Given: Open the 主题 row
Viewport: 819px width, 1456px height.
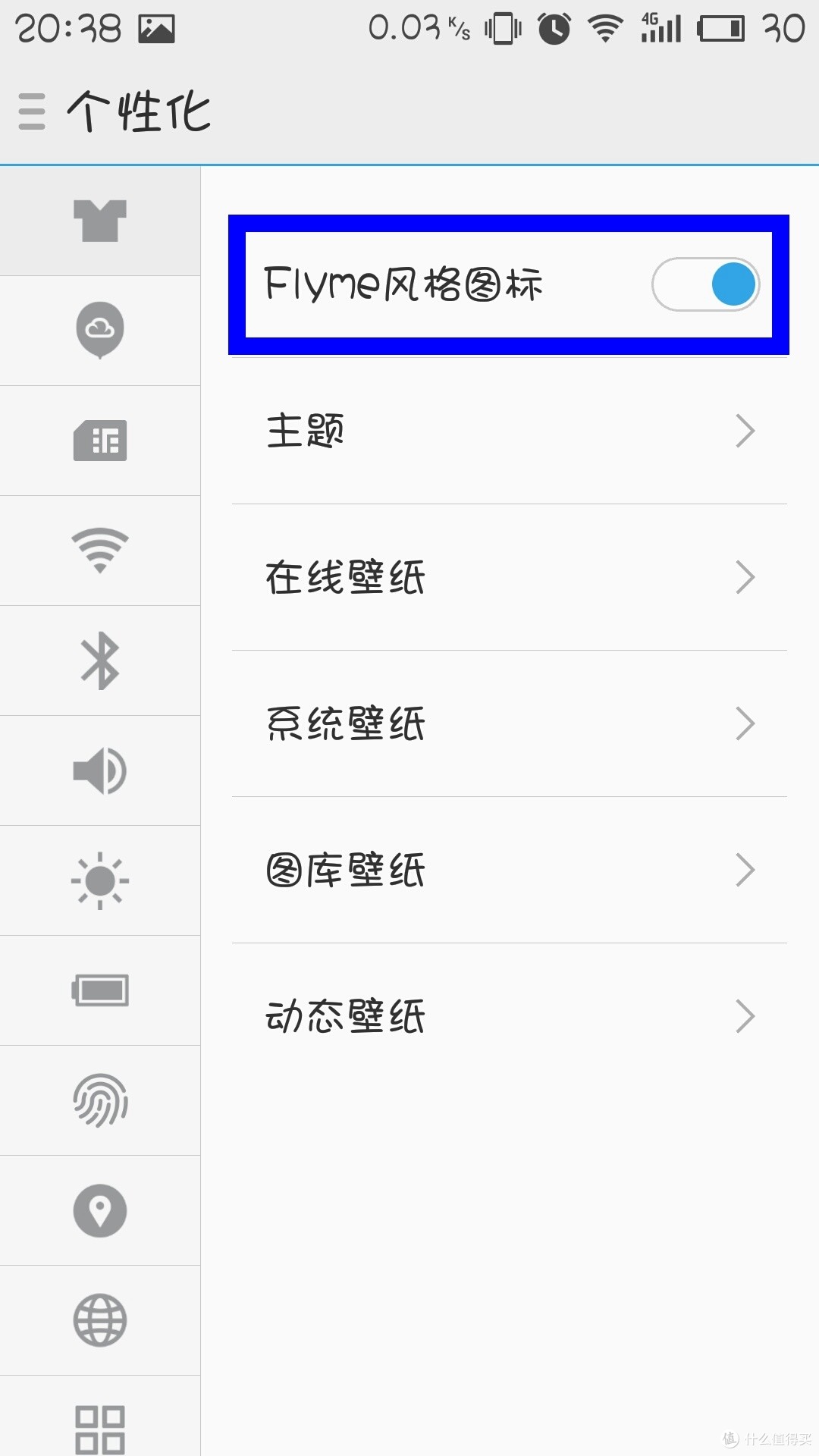Looking at the screenshot, I should (510, 431).
